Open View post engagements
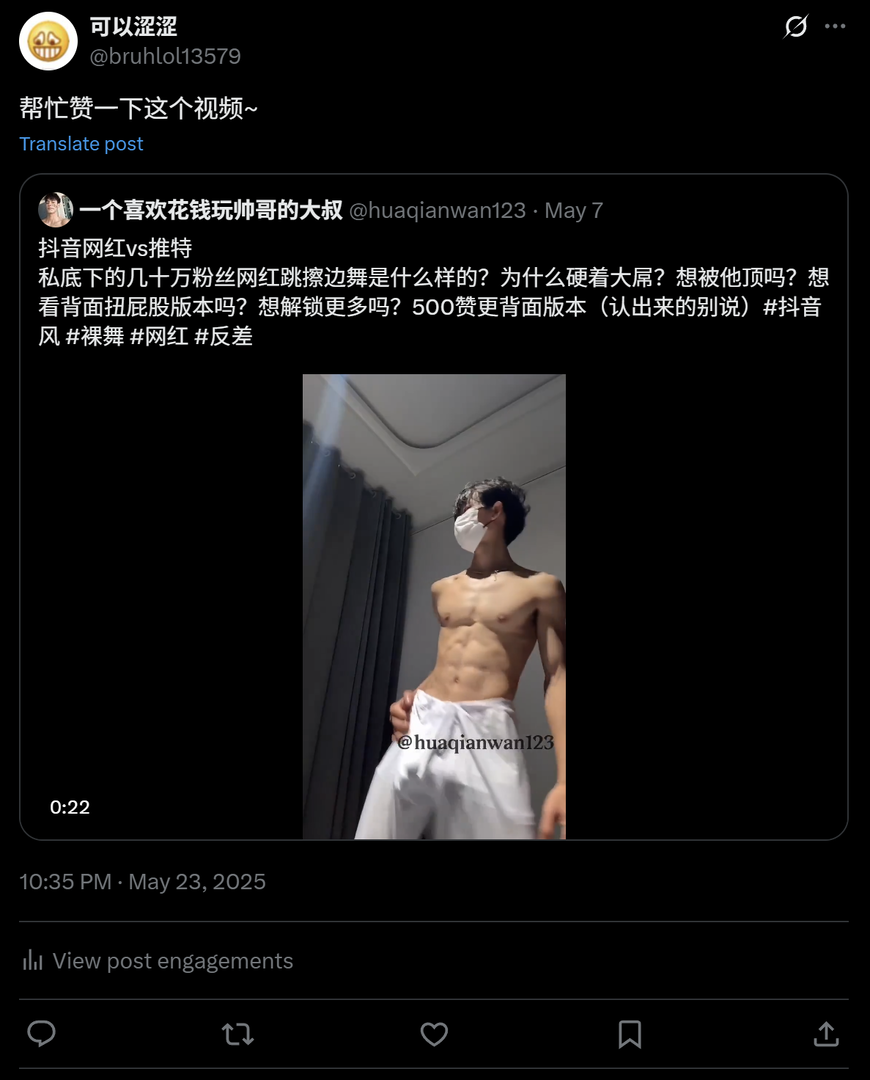This screenshot has width=870, height=1080. (172, 961)
